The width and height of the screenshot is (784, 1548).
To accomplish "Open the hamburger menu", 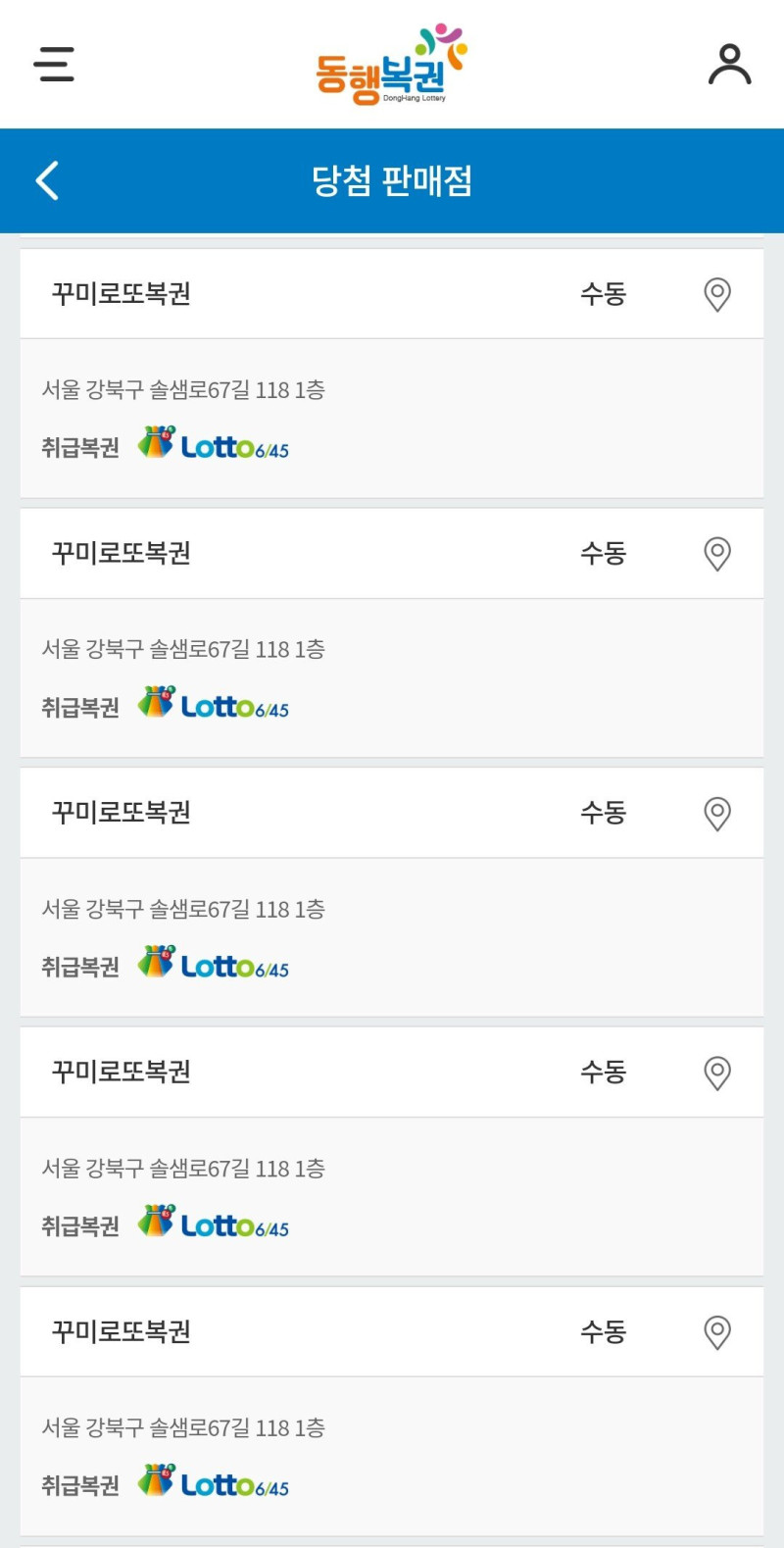I will 54,64.
